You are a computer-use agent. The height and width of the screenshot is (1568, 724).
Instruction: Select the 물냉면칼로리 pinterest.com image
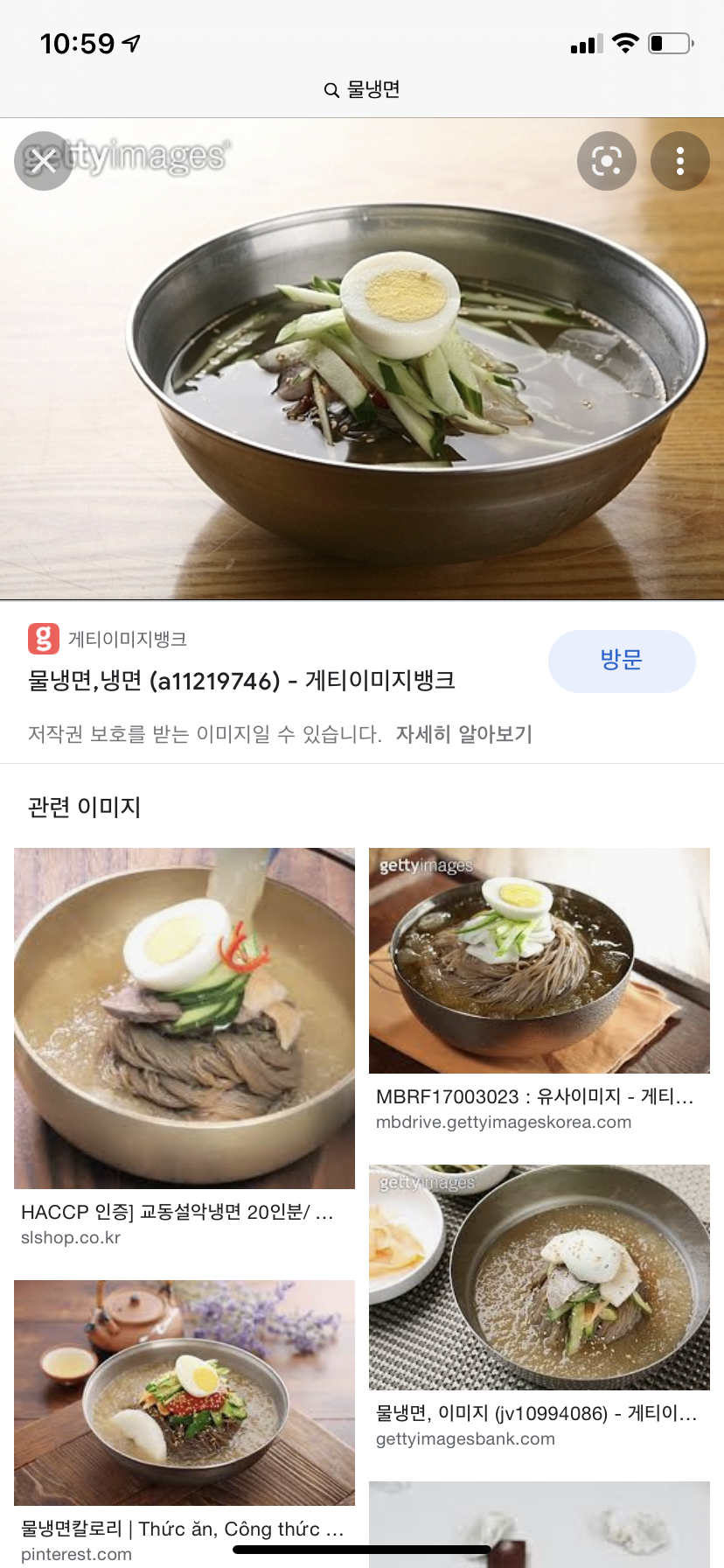click(184, 1392)
